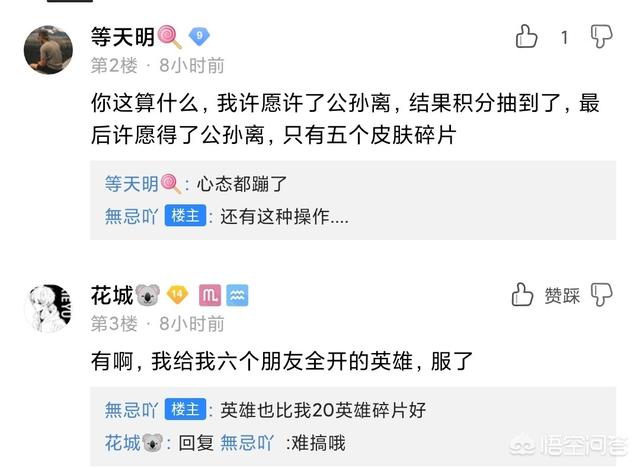Like 等天明's comment with thumbs up
Image resolution: width=640 pixels, height=468 pixels.
tap(526, 38)
